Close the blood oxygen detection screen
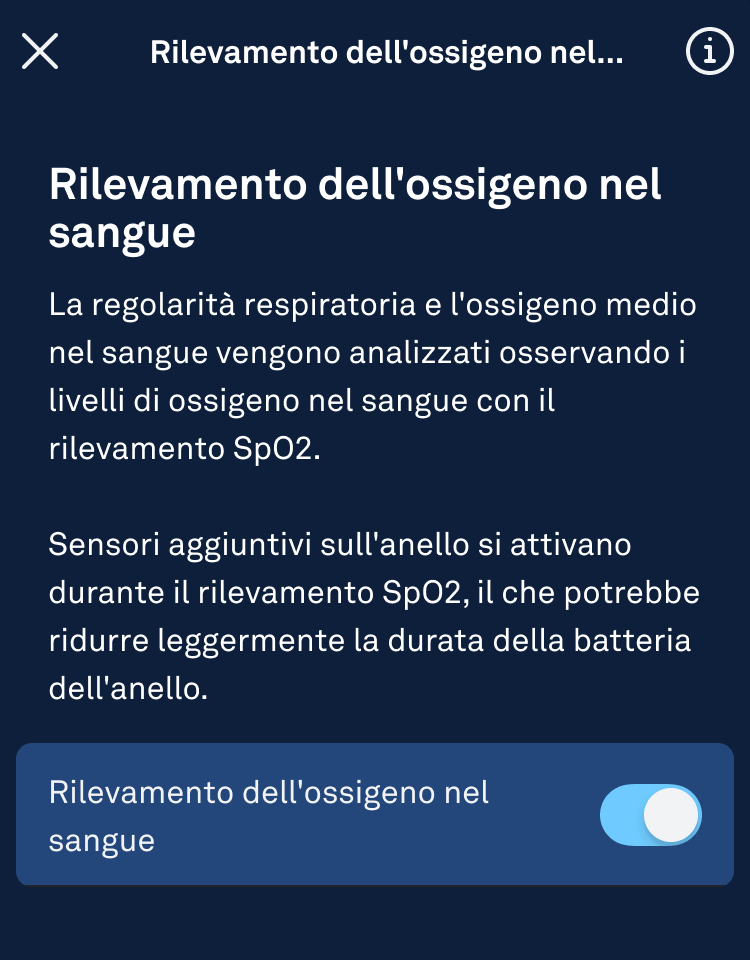 [x=40, y=52]
